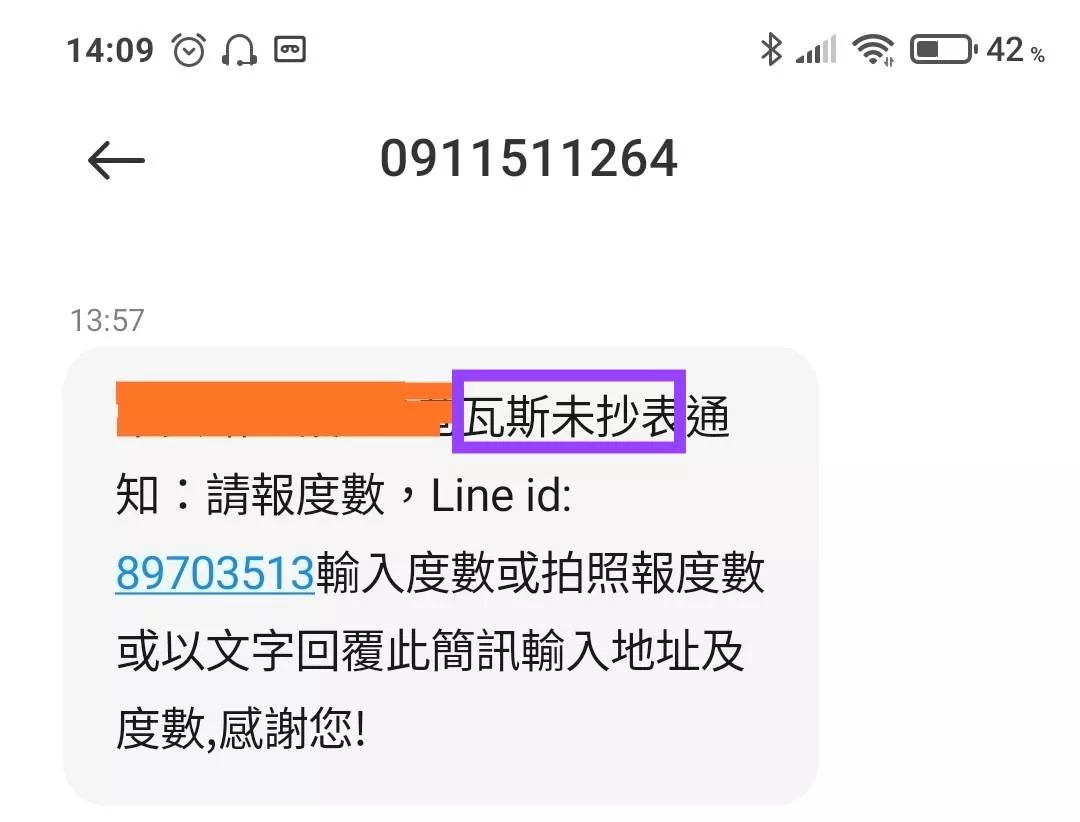Go back using the arrow
The image size is (1080, 822).
coord(116,160)
